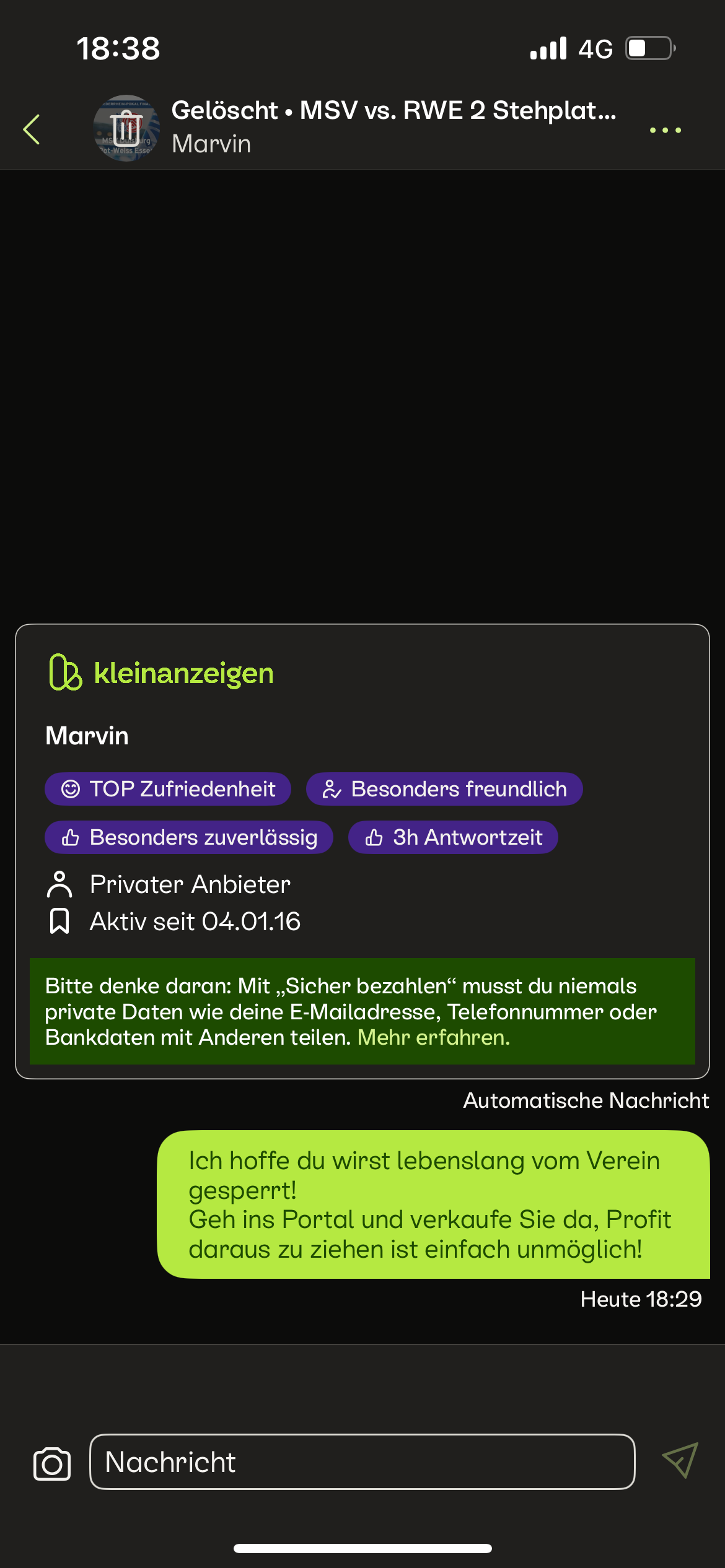Send the message with the paper plane
The height and width of the screenshot is (1568, 725).
tap(680, 1460)
